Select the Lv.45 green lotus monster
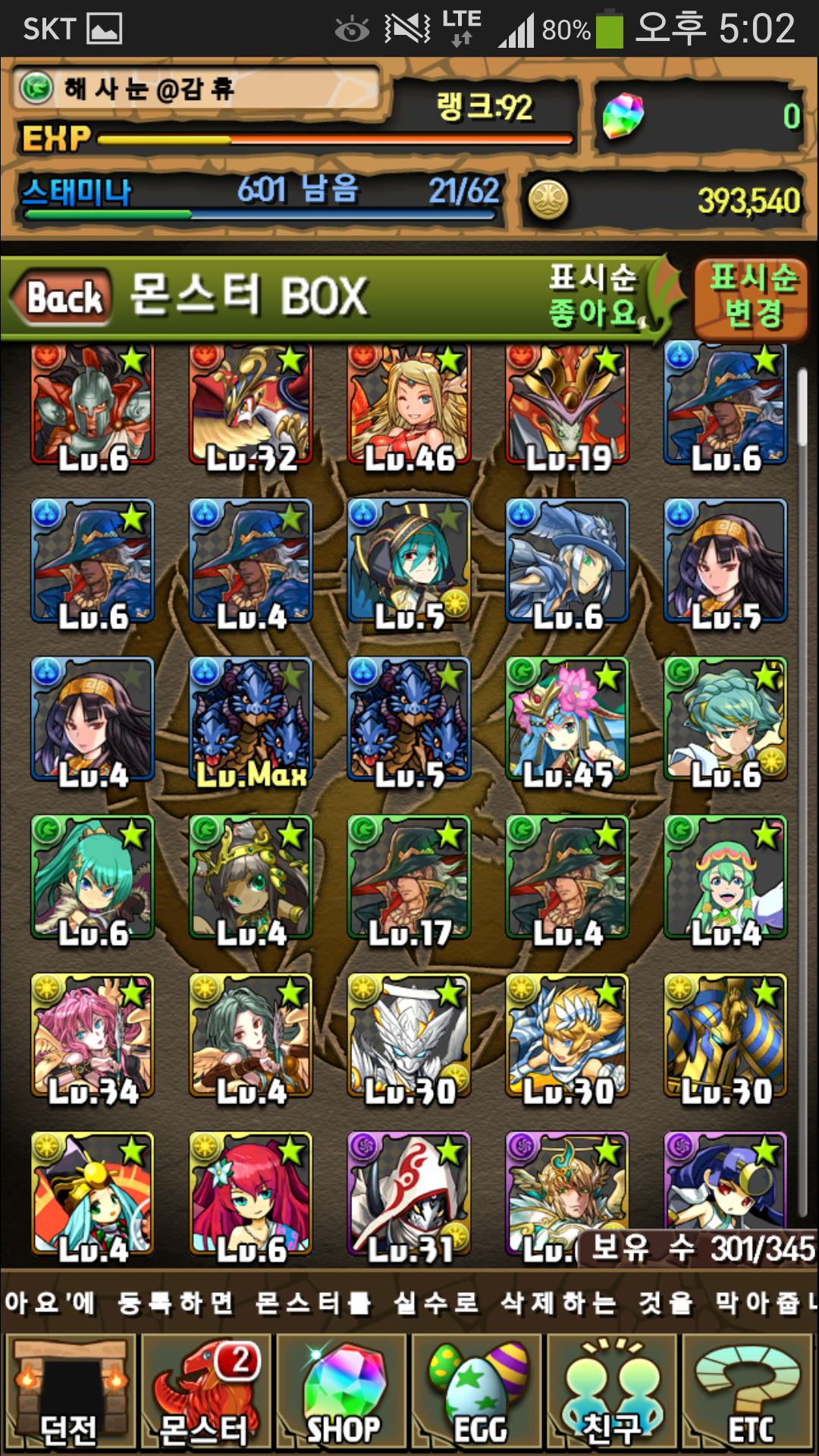 [x=567, y=719]
